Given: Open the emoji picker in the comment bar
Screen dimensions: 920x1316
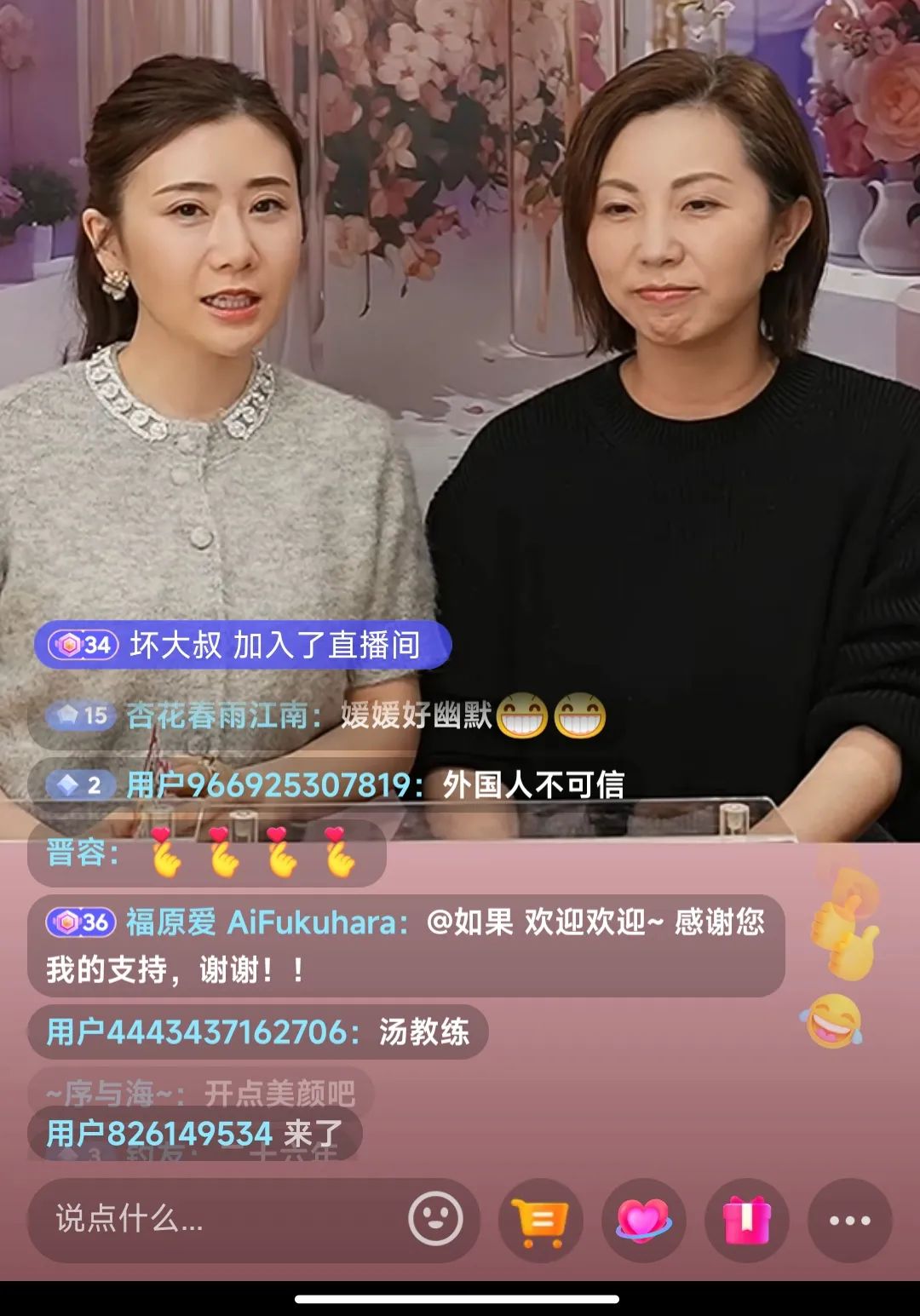Looking at the screenshot, I should coord(437,1220).
